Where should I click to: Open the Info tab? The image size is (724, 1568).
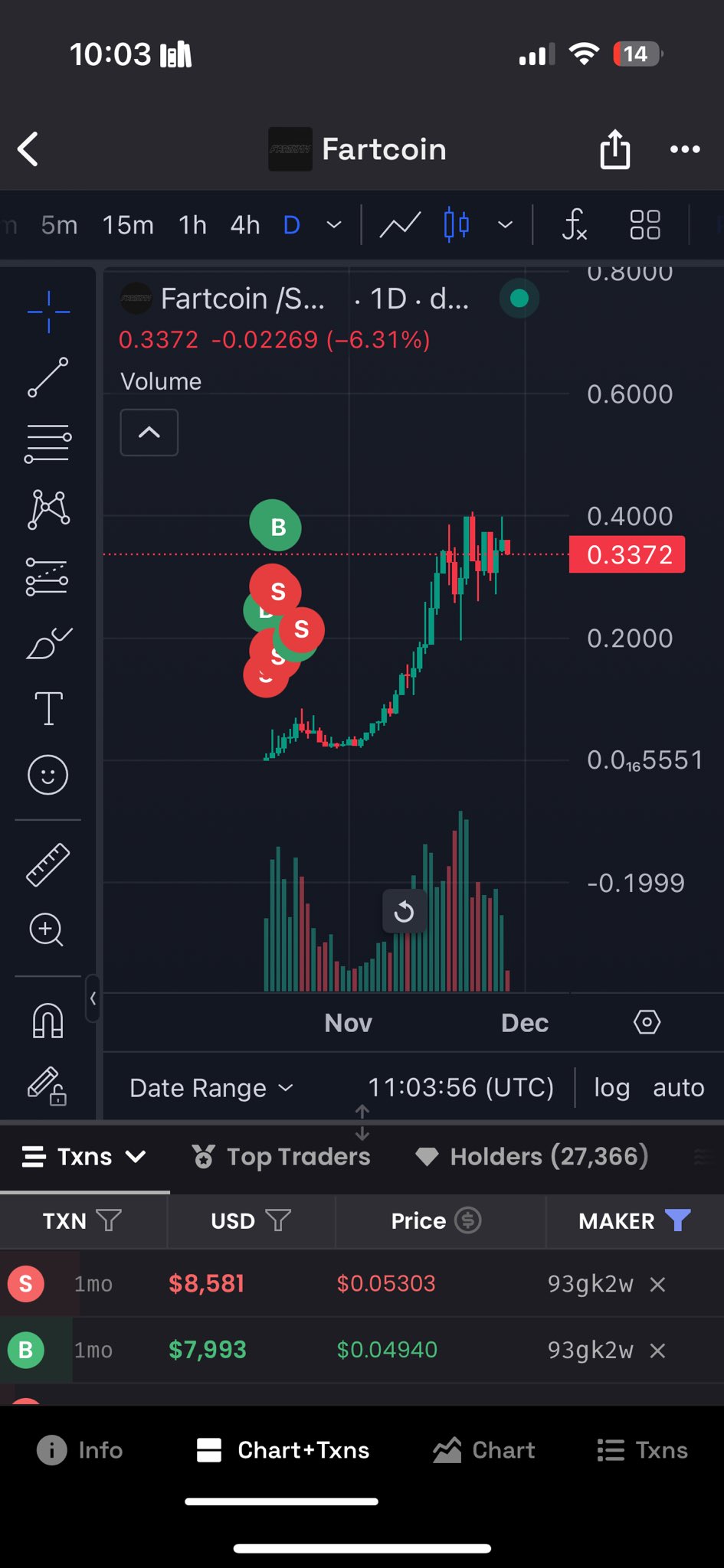click(80, 1450)
